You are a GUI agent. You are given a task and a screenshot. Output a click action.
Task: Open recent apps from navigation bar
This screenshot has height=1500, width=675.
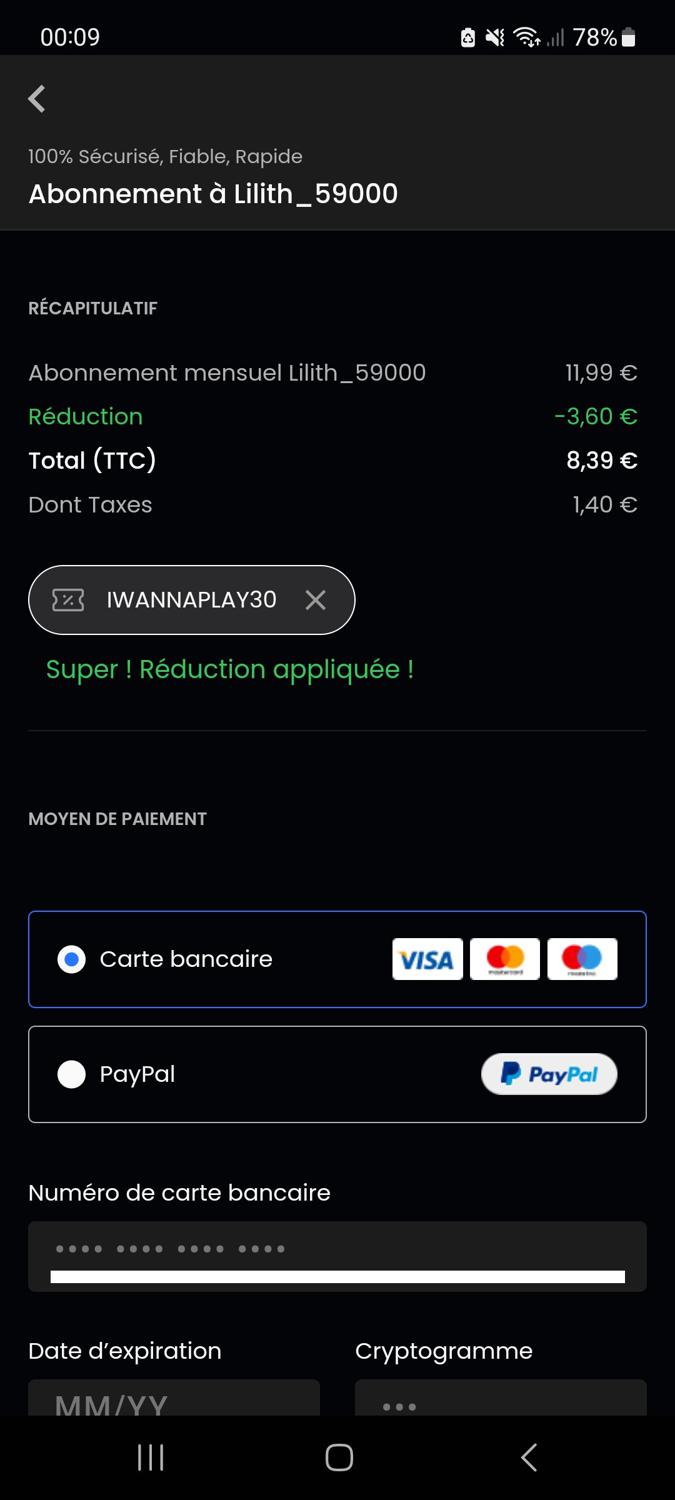pyautogui.click(x=150, y=1457)
